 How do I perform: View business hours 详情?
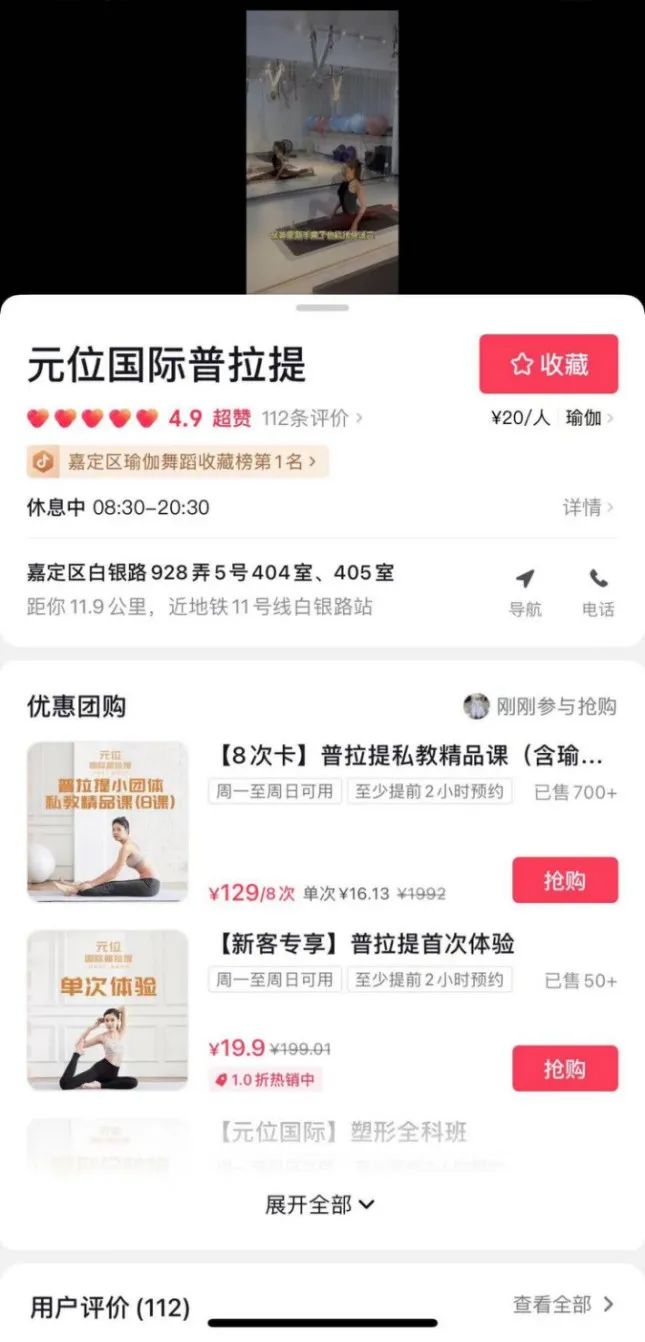(x=587, y=508)
